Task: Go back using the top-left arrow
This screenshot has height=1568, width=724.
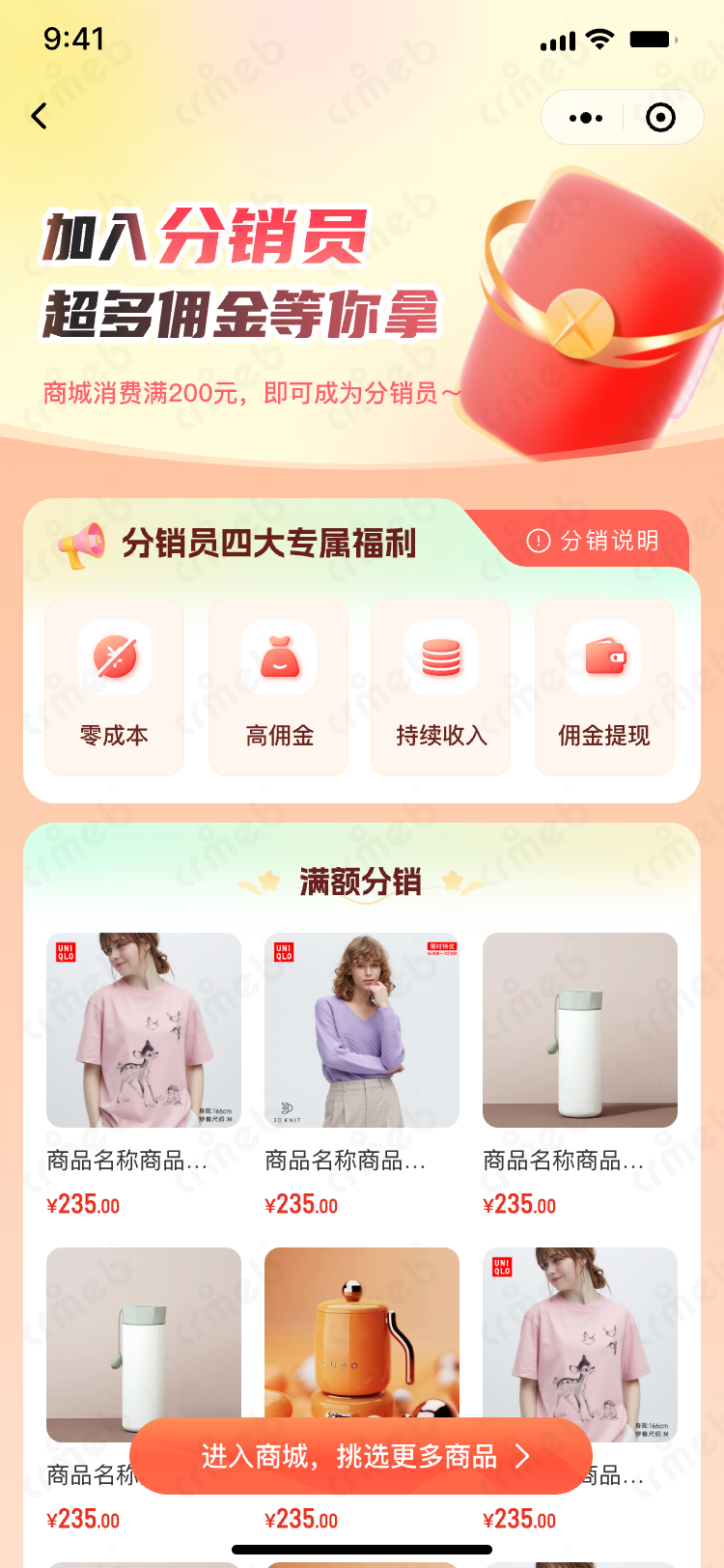Action: pos(40,117)
